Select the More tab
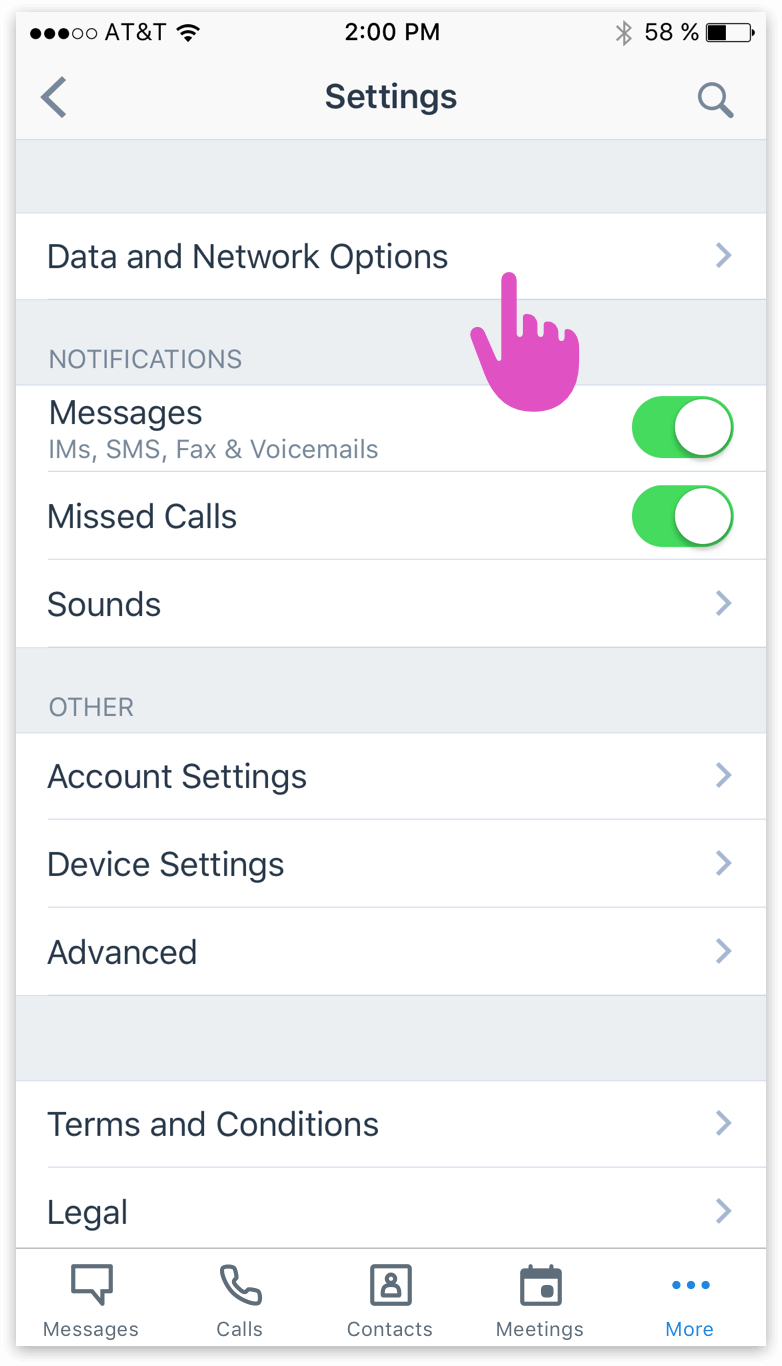The width and height of the screenshot is (782, 1366). pos(690,1300)
